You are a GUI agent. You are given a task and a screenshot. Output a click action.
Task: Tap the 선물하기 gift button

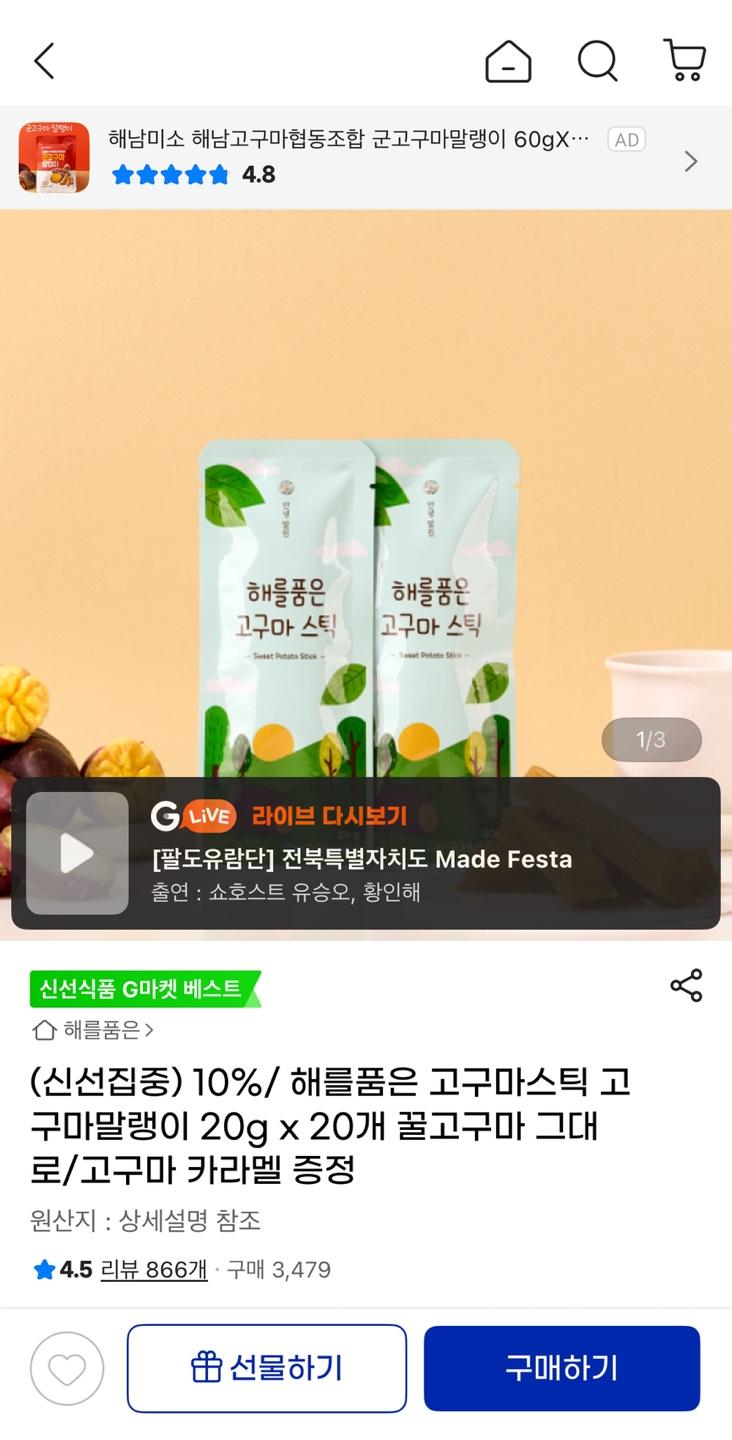tap(267, 1368)
